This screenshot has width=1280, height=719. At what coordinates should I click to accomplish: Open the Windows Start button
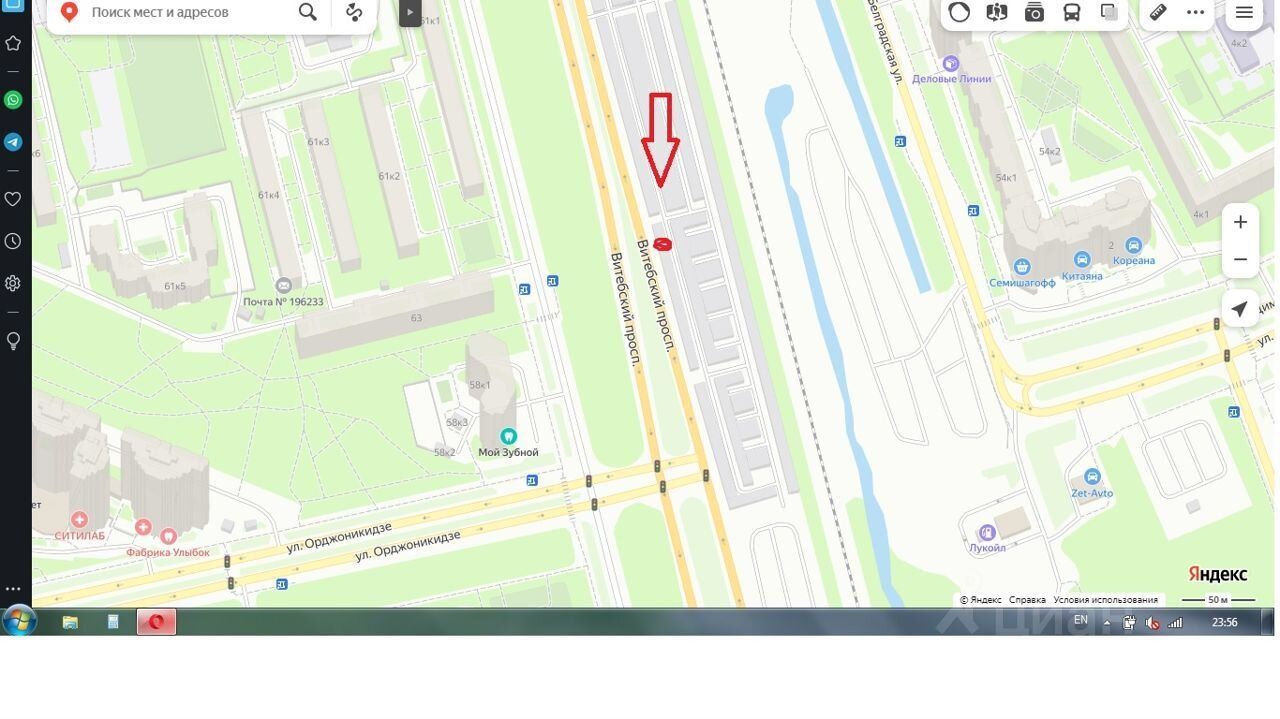click(19, 621)
